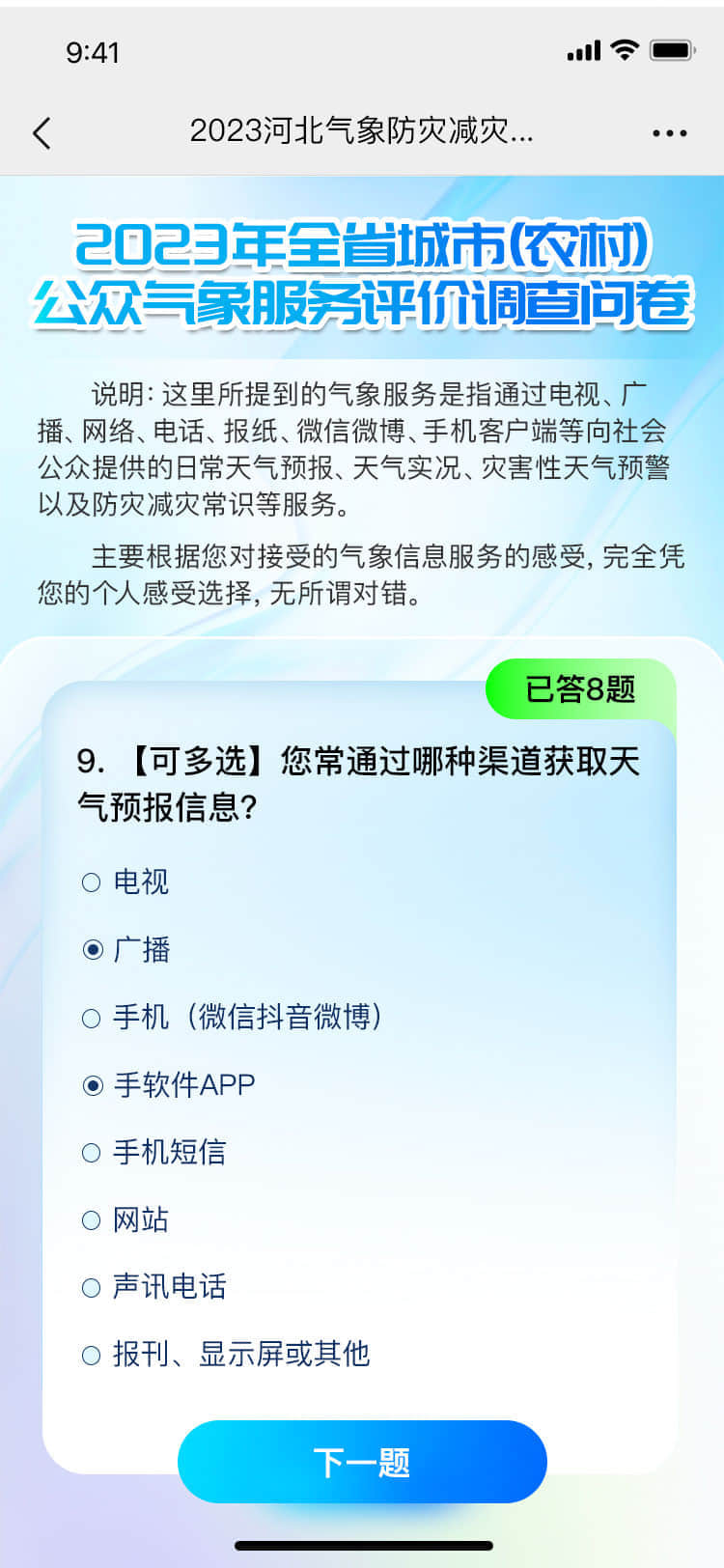724x1568 pixels.
Task: Go back using the top-left arrow
Action: (x=42, y=133)
